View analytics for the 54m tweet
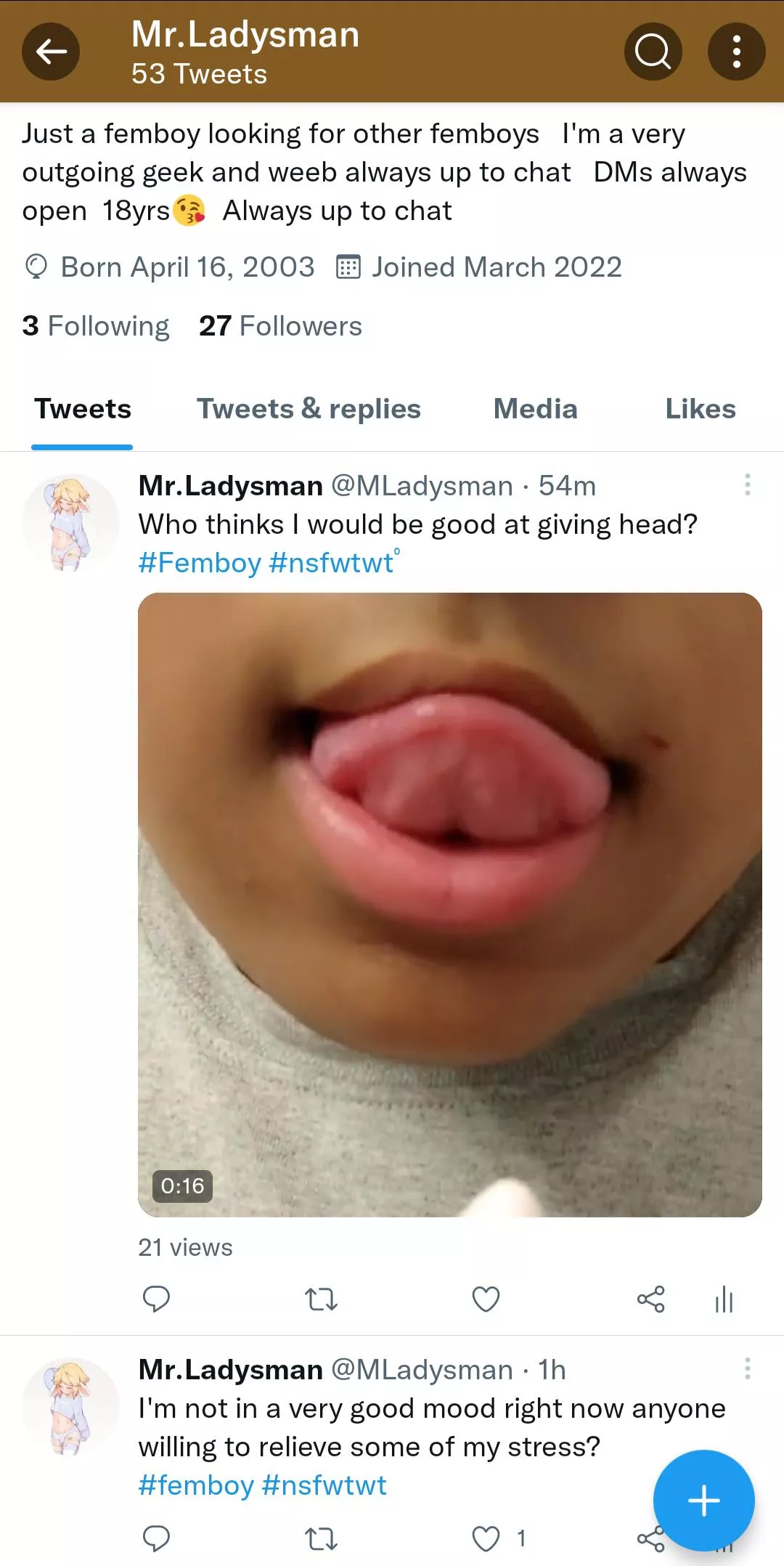 click(x=724, y=1299)
